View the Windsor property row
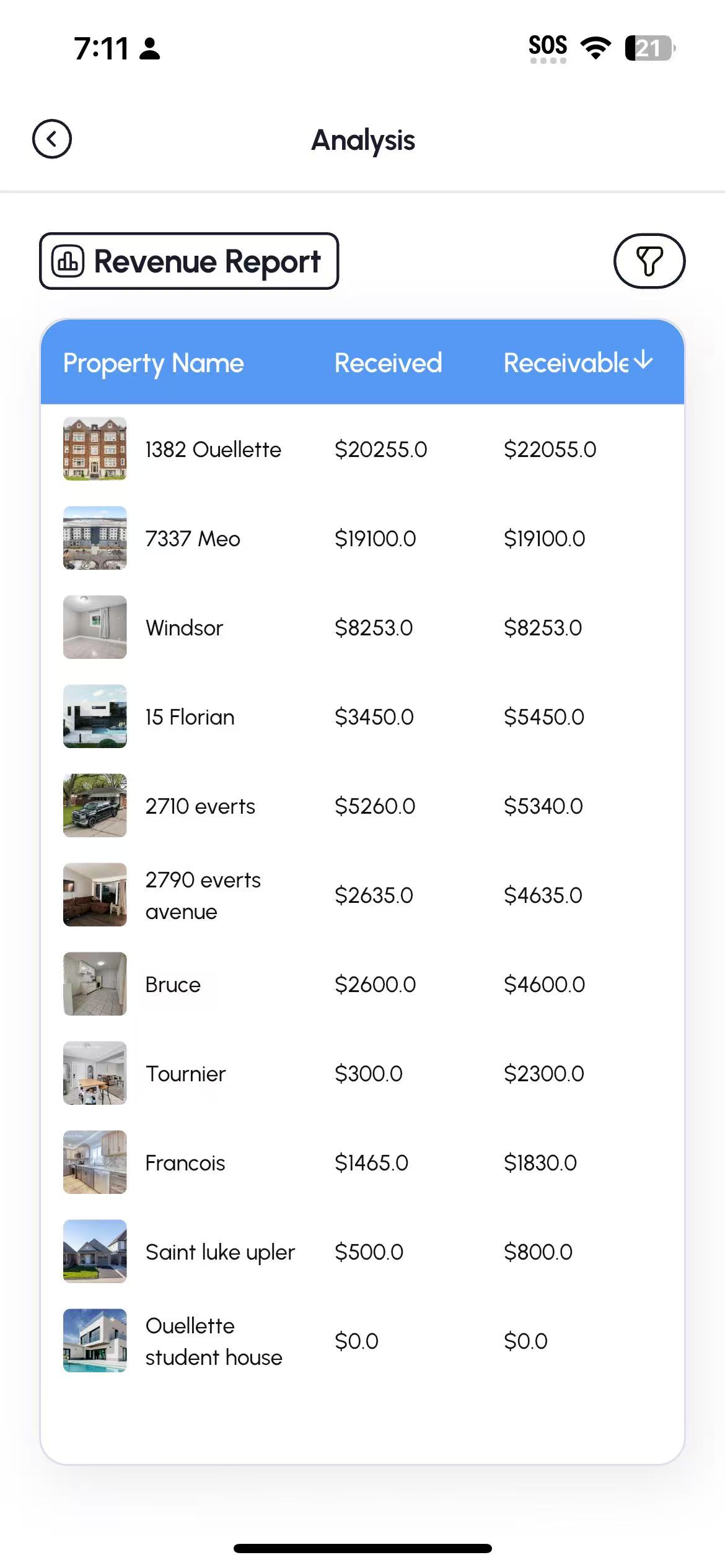This screenshot has height=1568, width=725. (184, 628)
